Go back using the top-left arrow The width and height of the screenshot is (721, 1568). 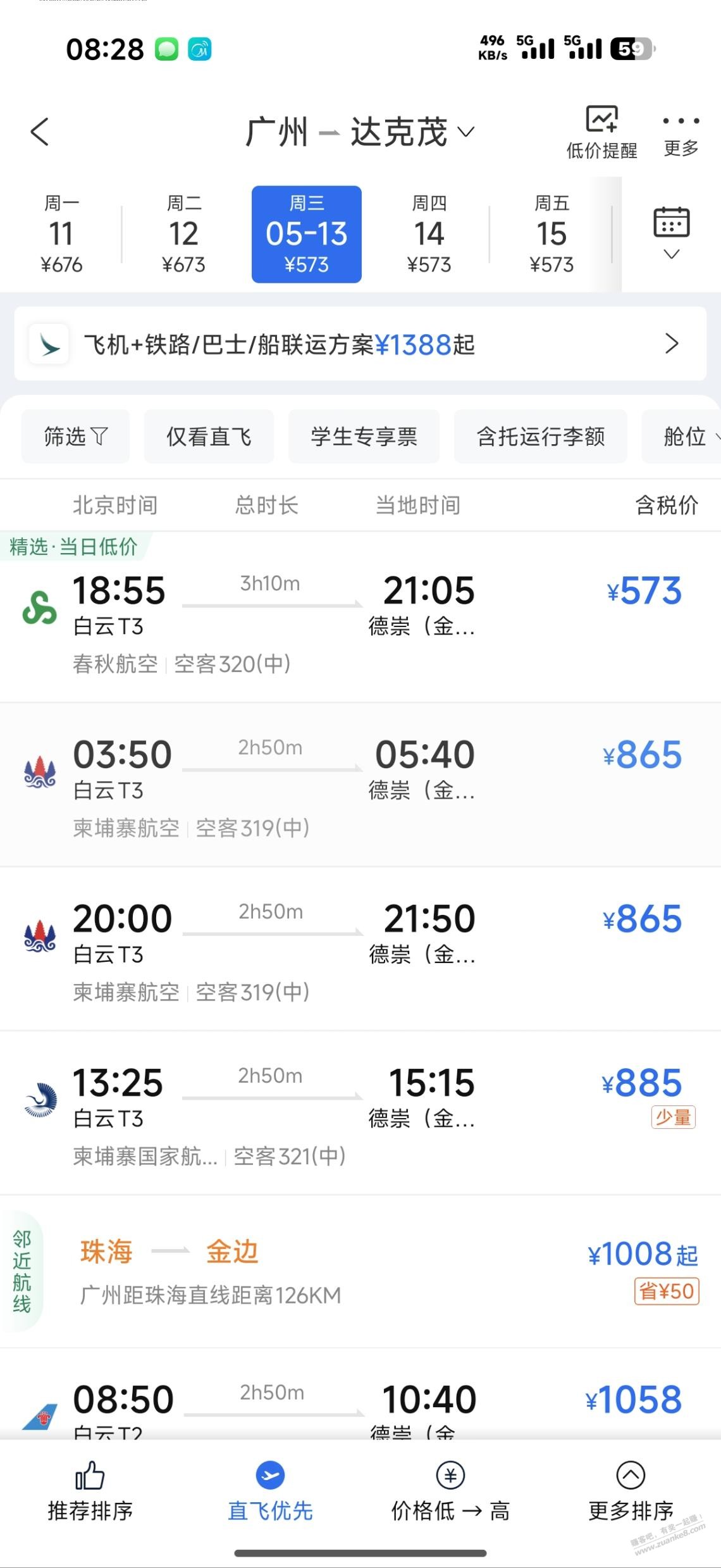[39, 132]
